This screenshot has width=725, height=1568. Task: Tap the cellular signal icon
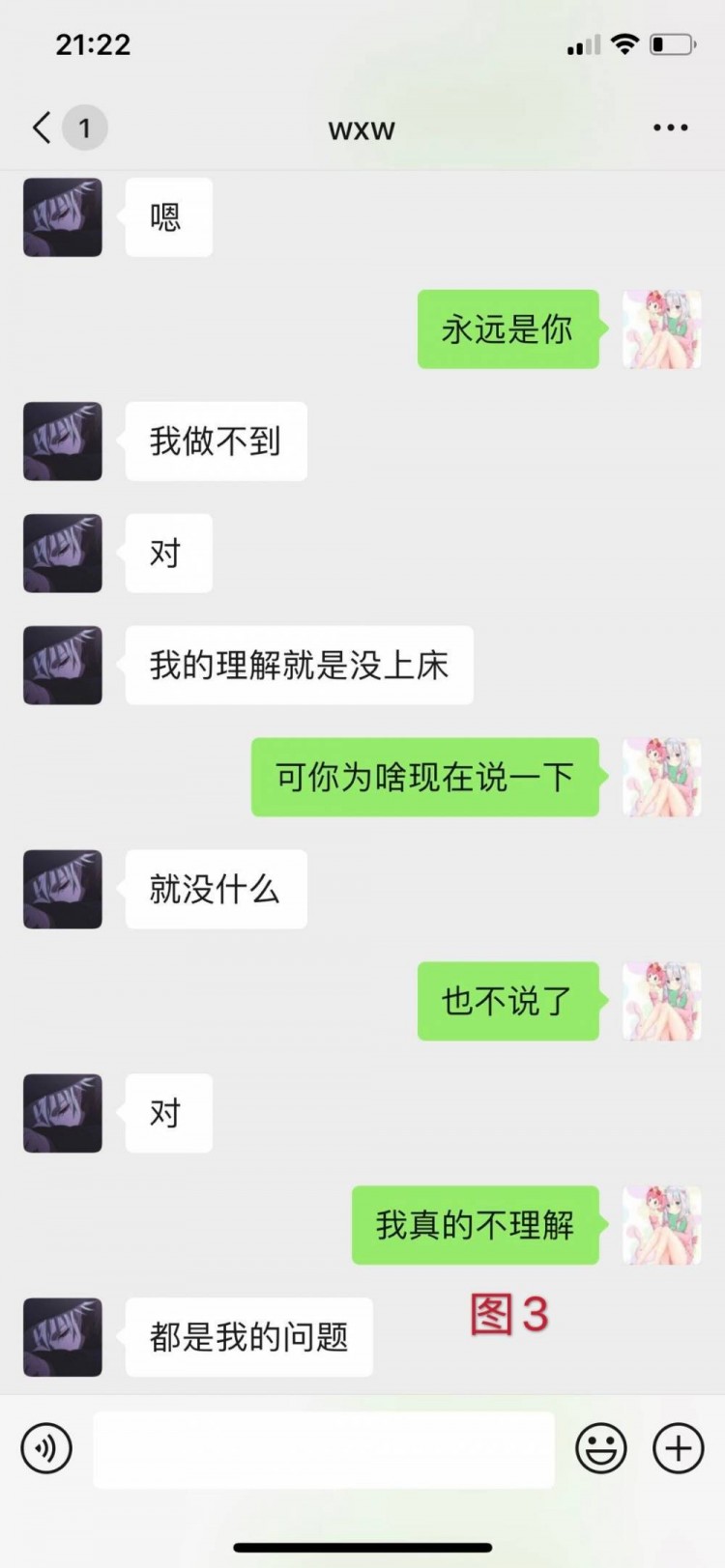coord(581,43)
